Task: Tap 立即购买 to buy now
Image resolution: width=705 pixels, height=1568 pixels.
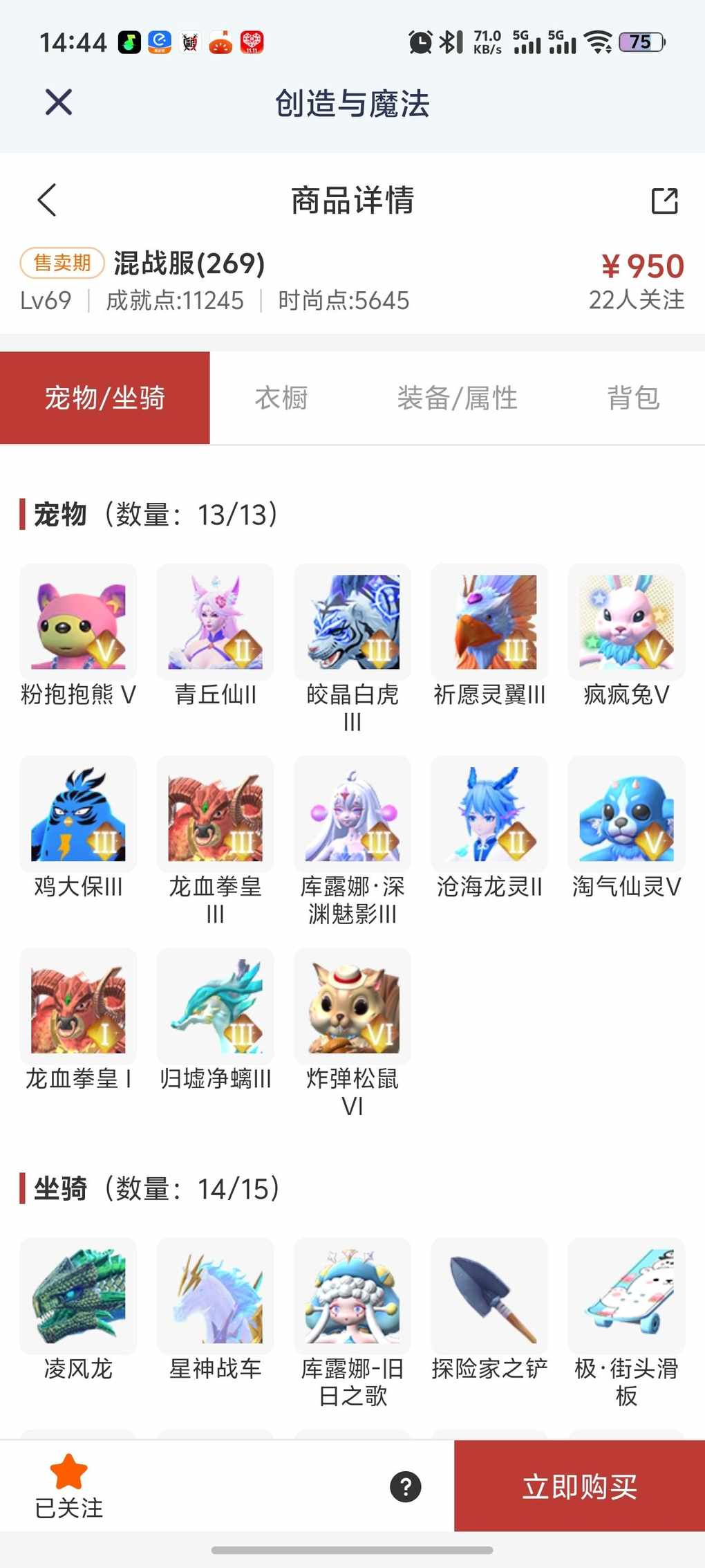Action: click(x=579, y=1486)
